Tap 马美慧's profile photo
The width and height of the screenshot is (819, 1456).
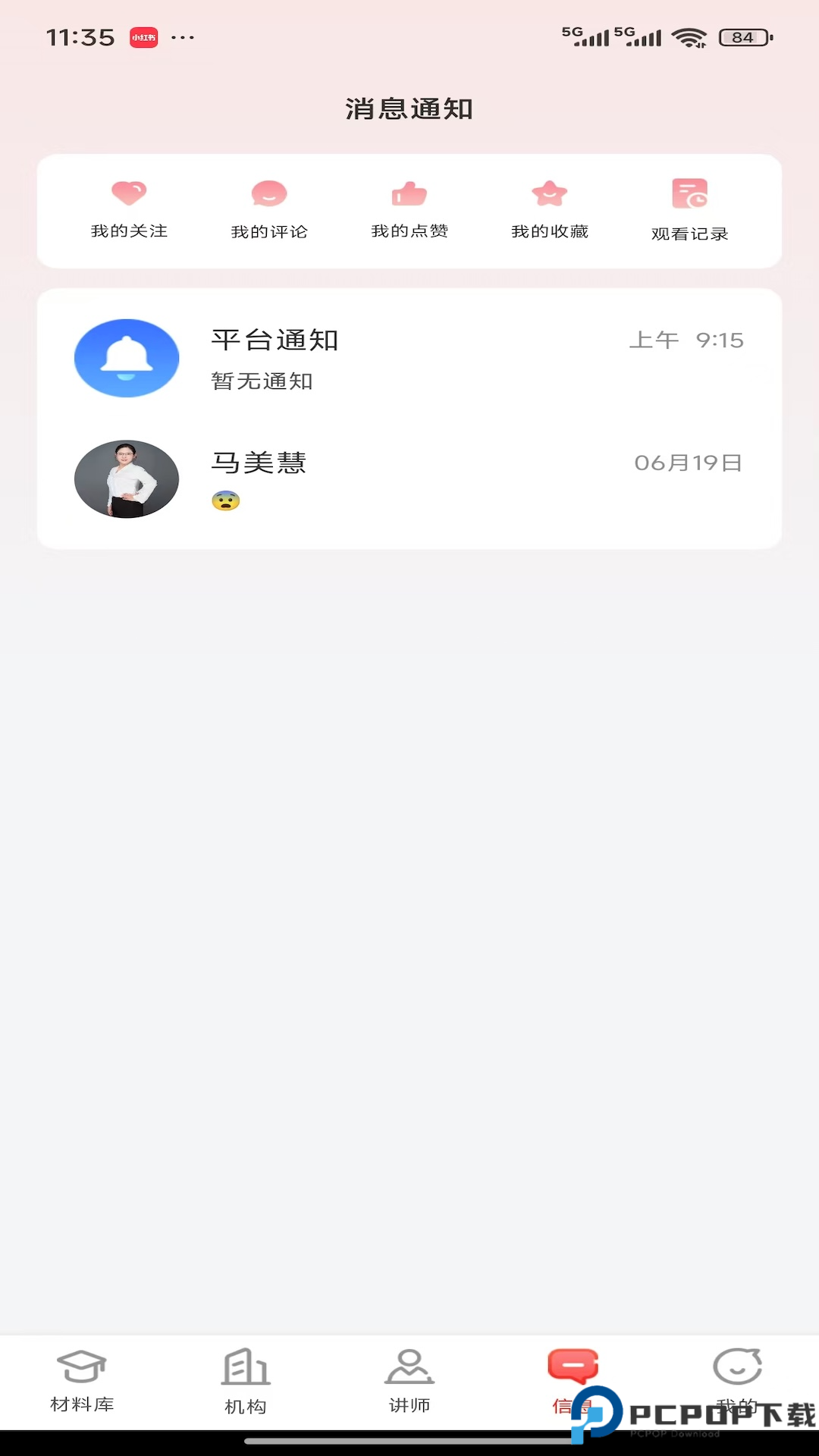tap(127, 480)
